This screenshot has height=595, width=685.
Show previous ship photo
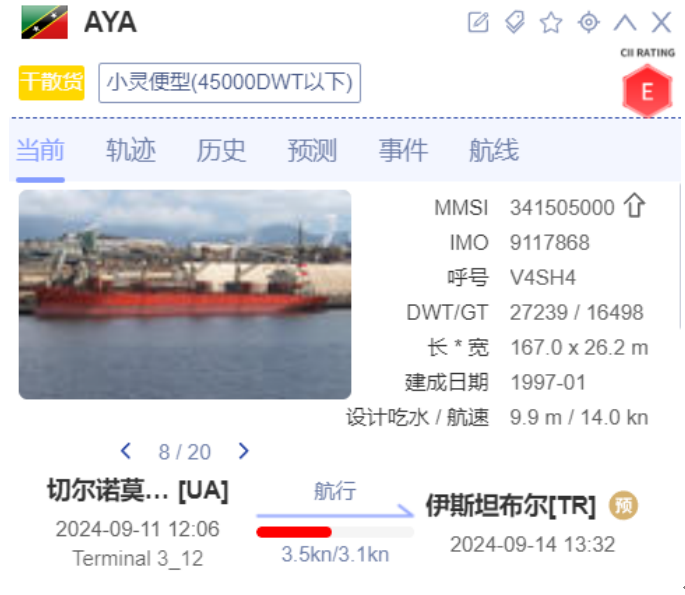tap(126, 451)
